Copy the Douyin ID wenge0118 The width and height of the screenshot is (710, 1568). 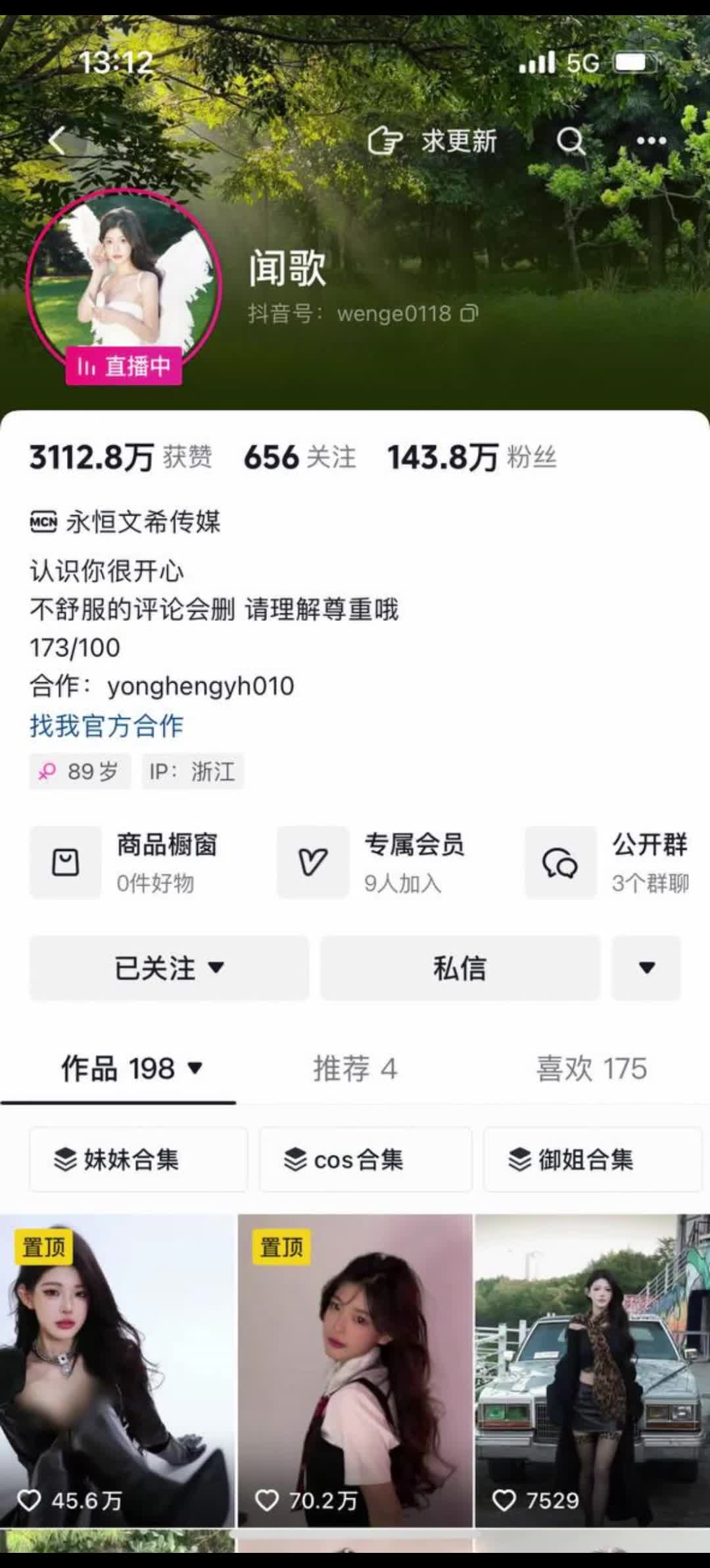(469, 314)
